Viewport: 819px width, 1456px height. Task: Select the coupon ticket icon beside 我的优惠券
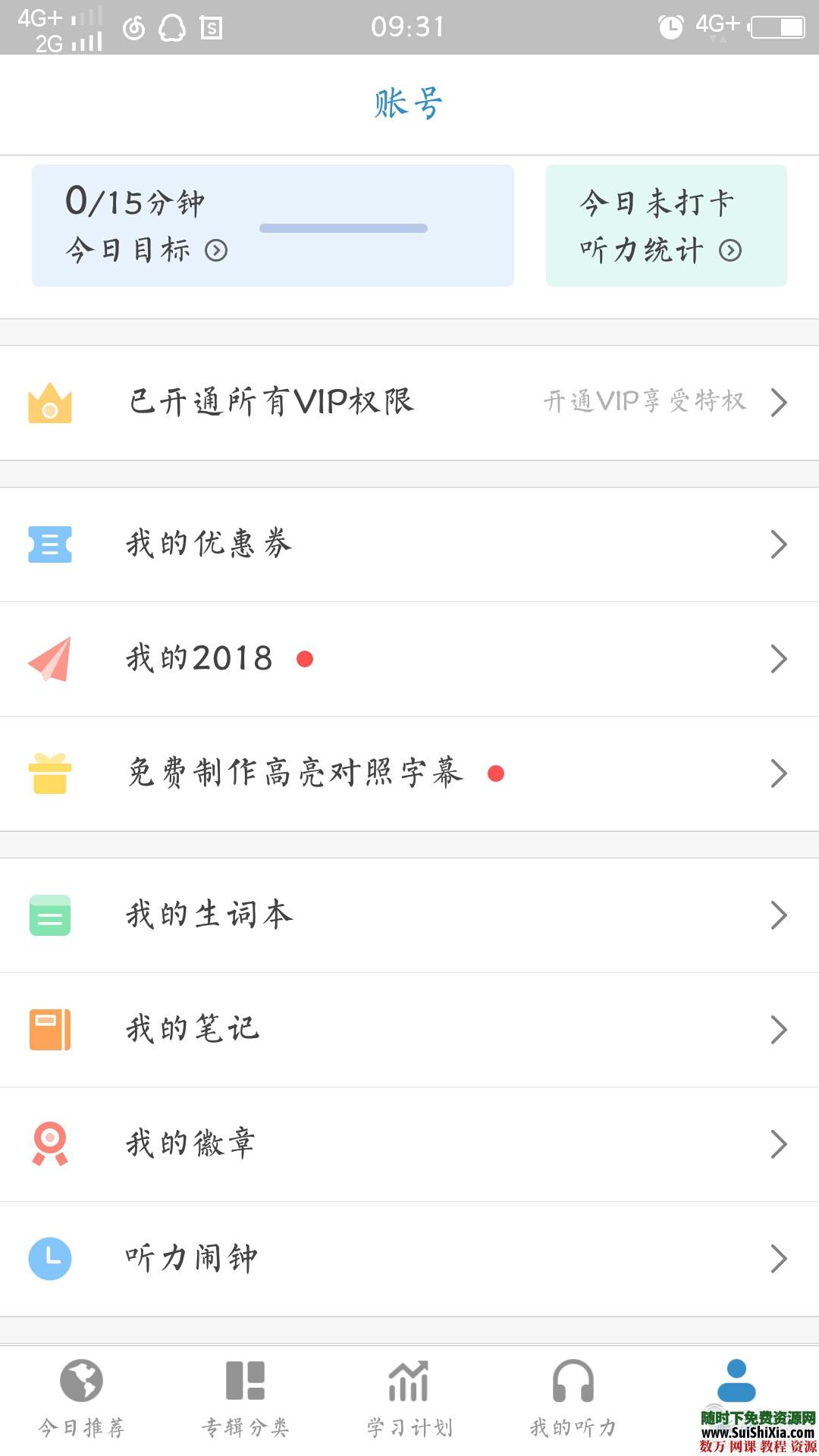tap(50, 543)
